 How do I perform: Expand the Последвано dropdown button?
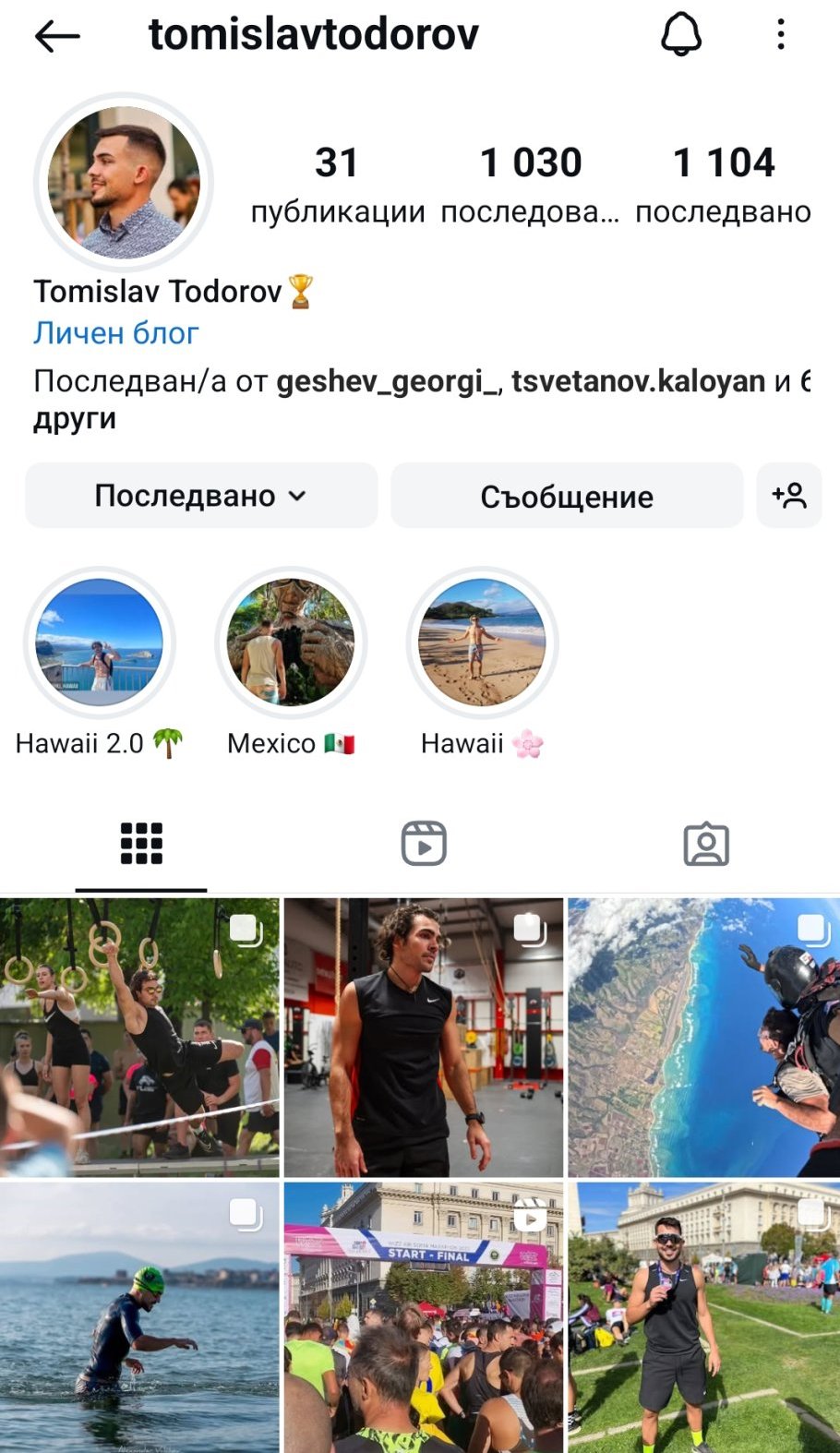201,496
